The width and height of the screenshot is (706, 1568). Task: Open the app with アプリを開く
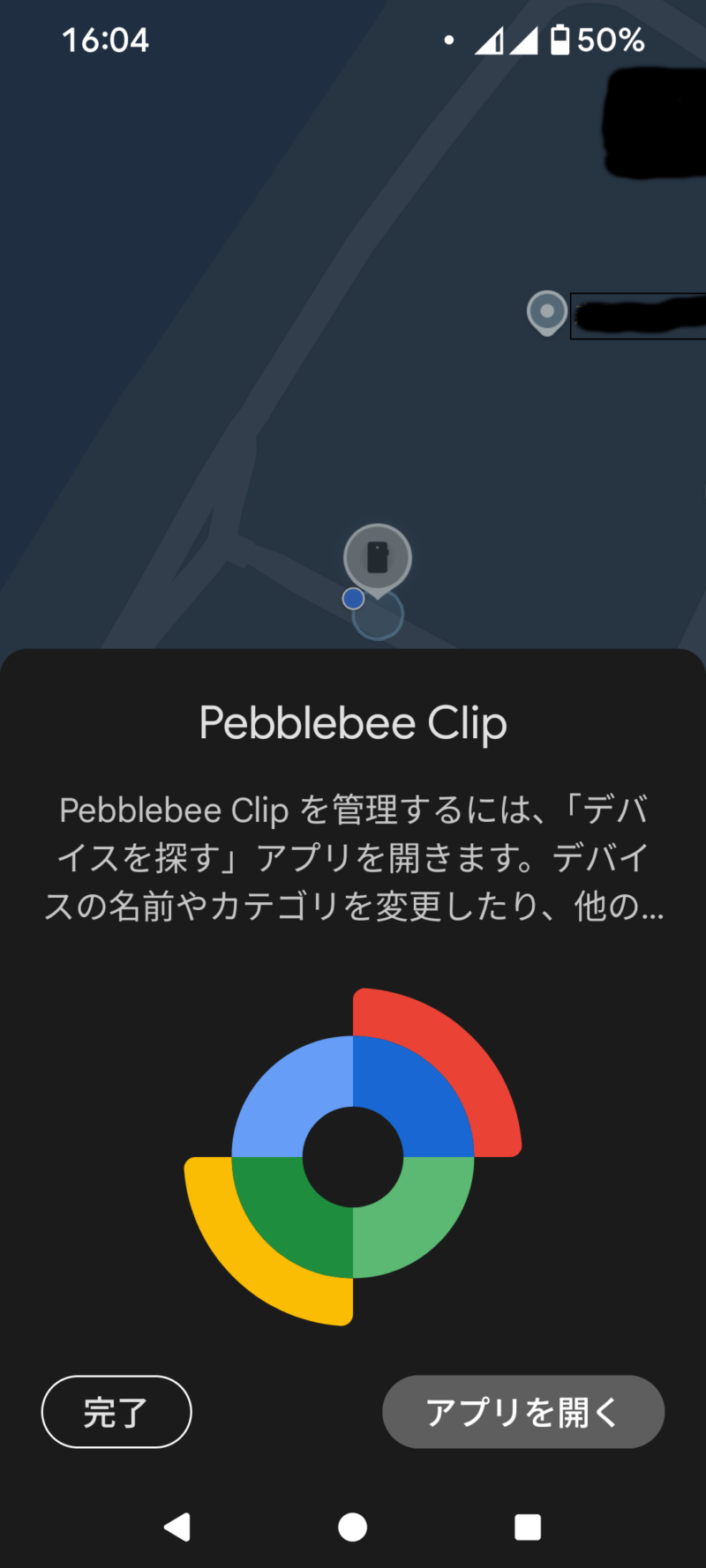[522, 1412]
